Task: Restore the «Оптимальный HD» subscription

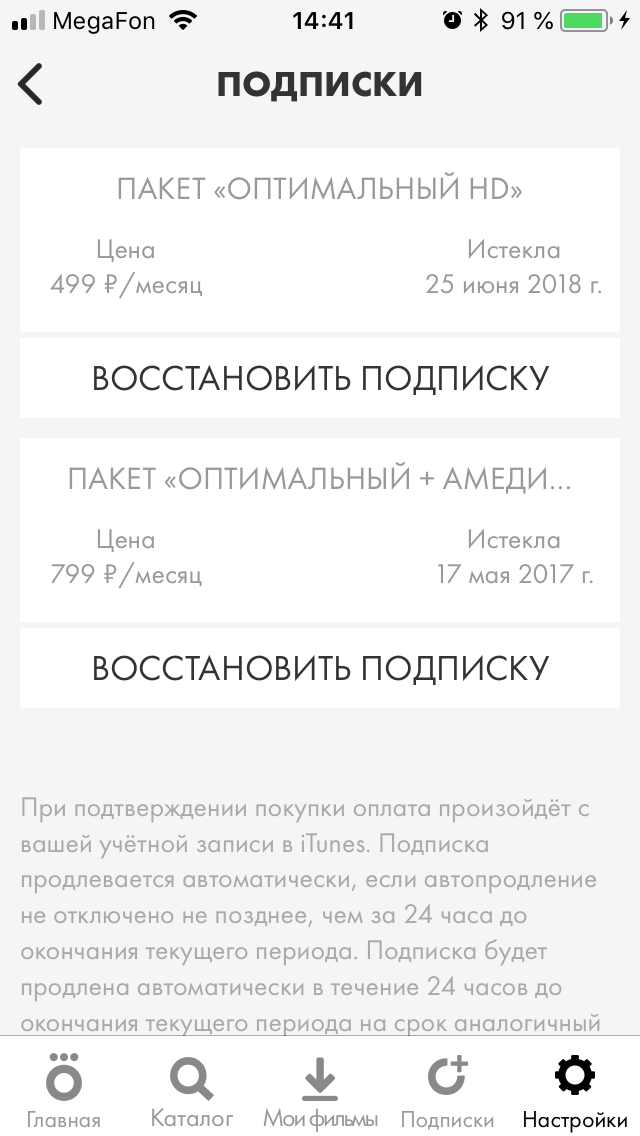Action: [320, 378]
